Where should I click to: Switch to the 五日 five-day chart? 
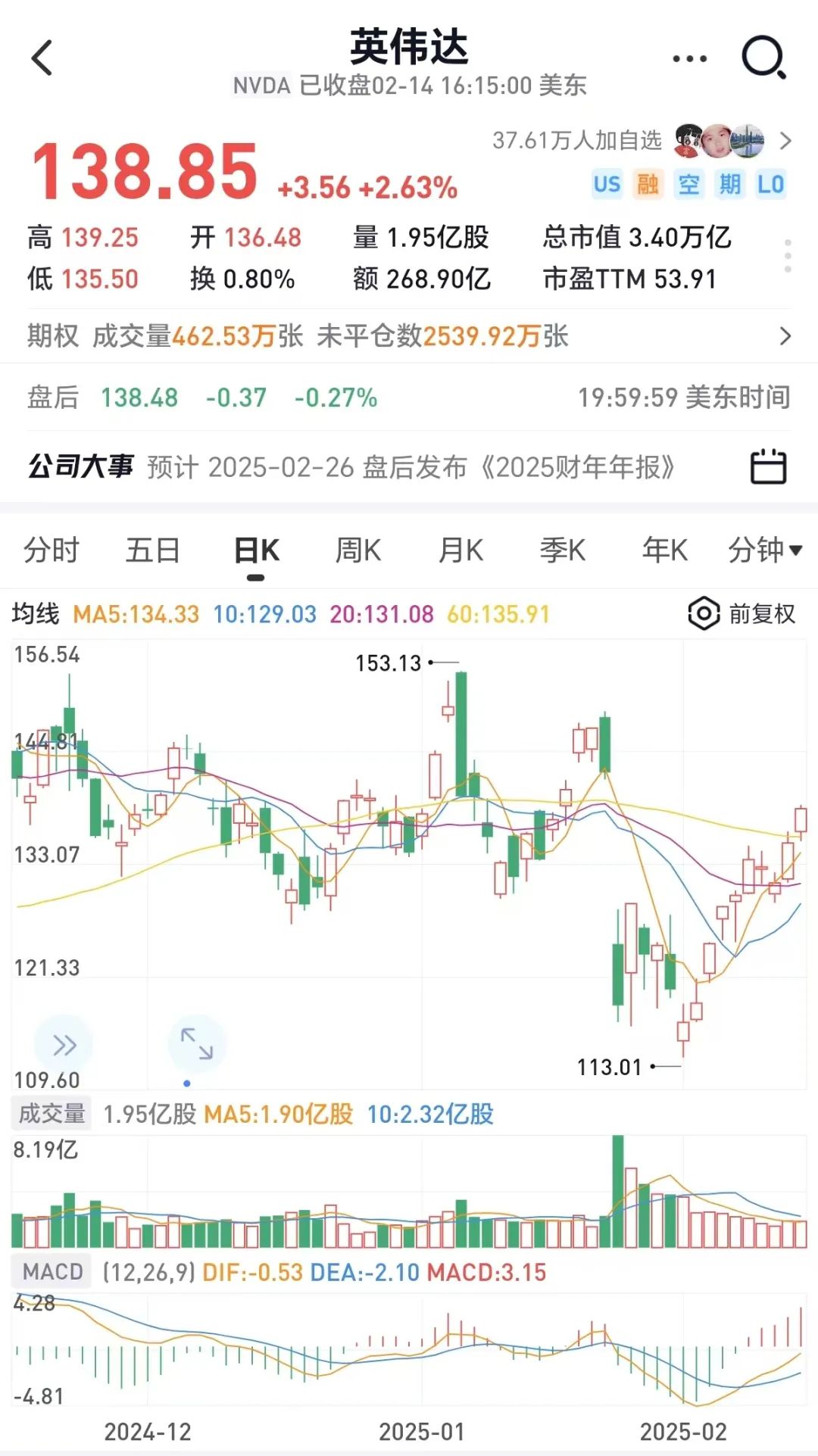pyautogui.click(x=153, y=550)
